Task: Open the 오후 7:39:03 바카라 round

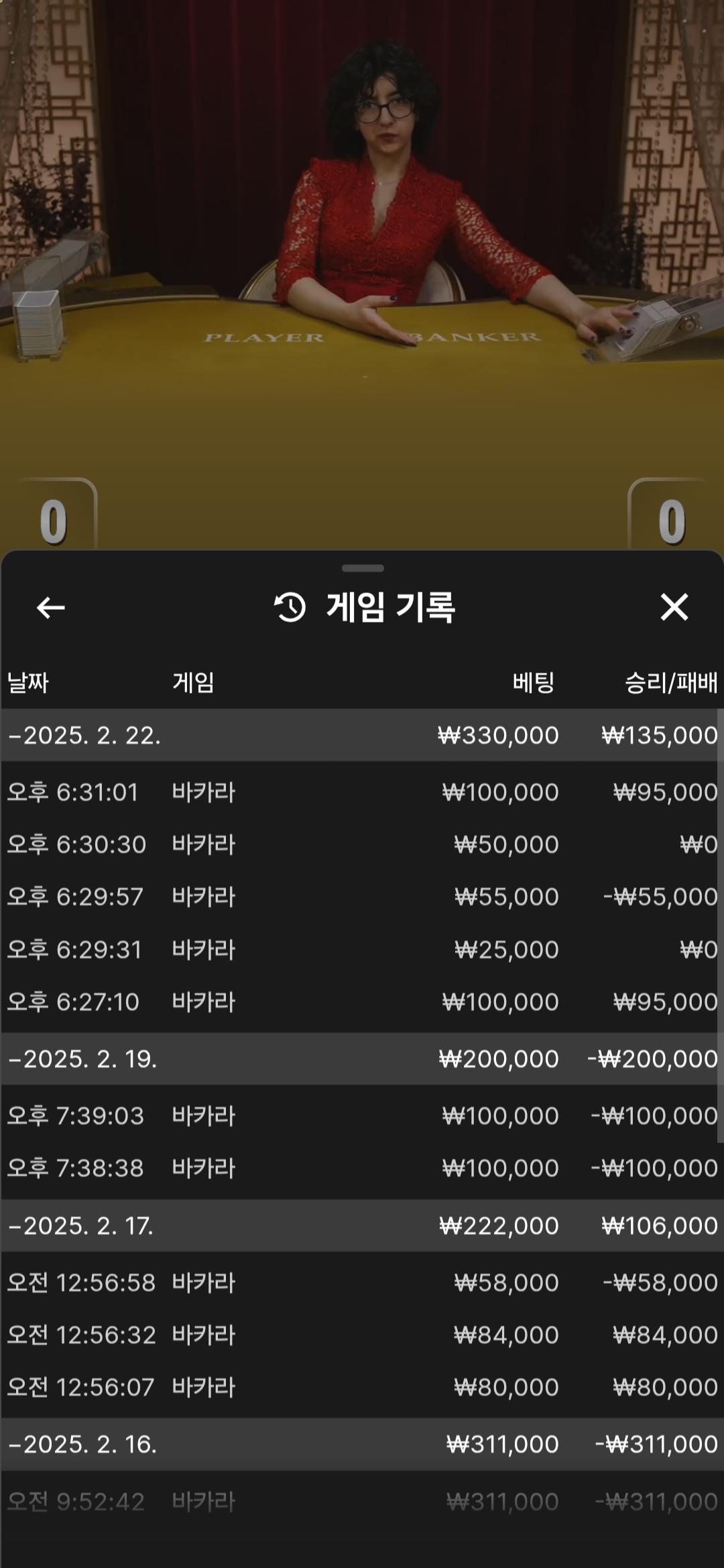Action: click(362, 1116)
